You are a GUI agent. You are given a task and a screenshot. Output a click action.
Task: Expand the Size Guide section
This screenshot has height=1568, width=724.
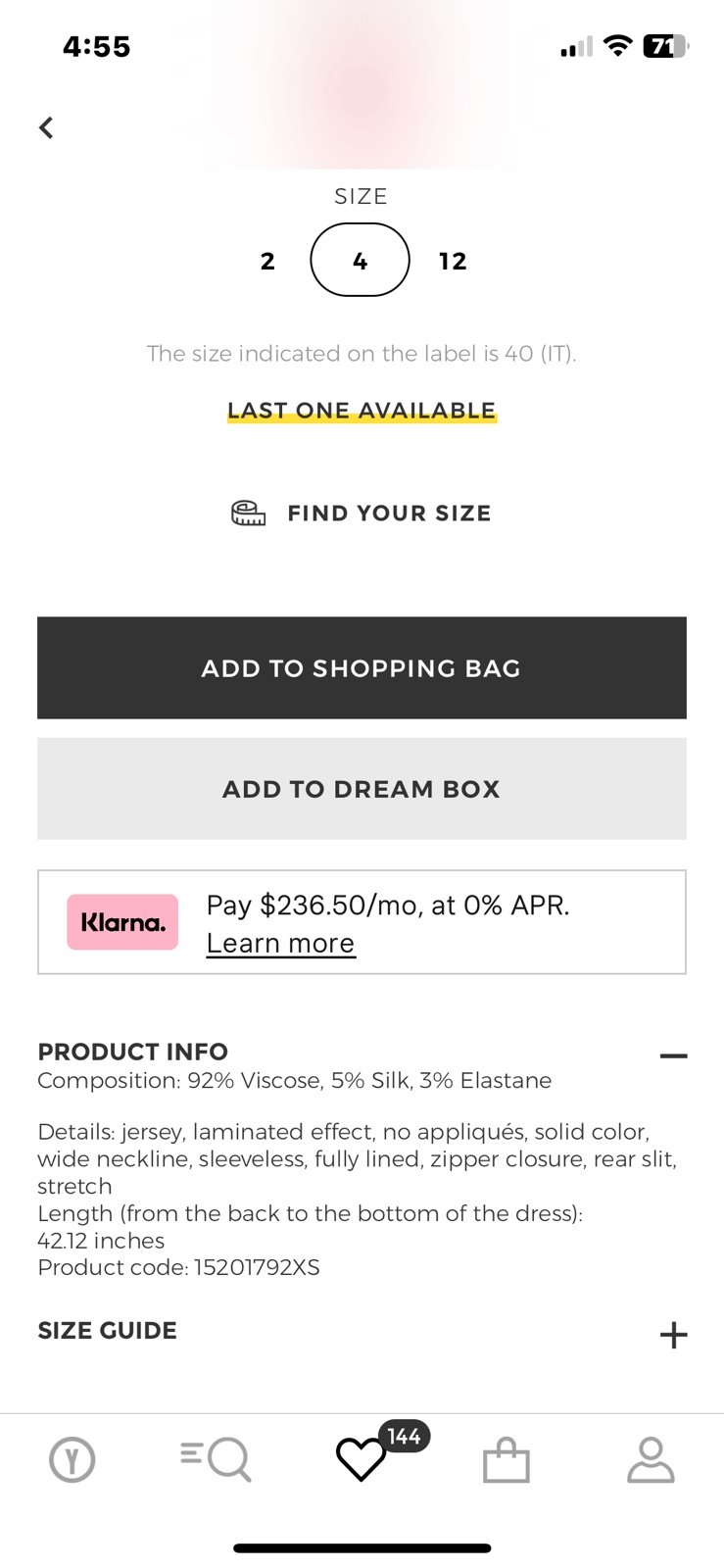coord(673,1334)
